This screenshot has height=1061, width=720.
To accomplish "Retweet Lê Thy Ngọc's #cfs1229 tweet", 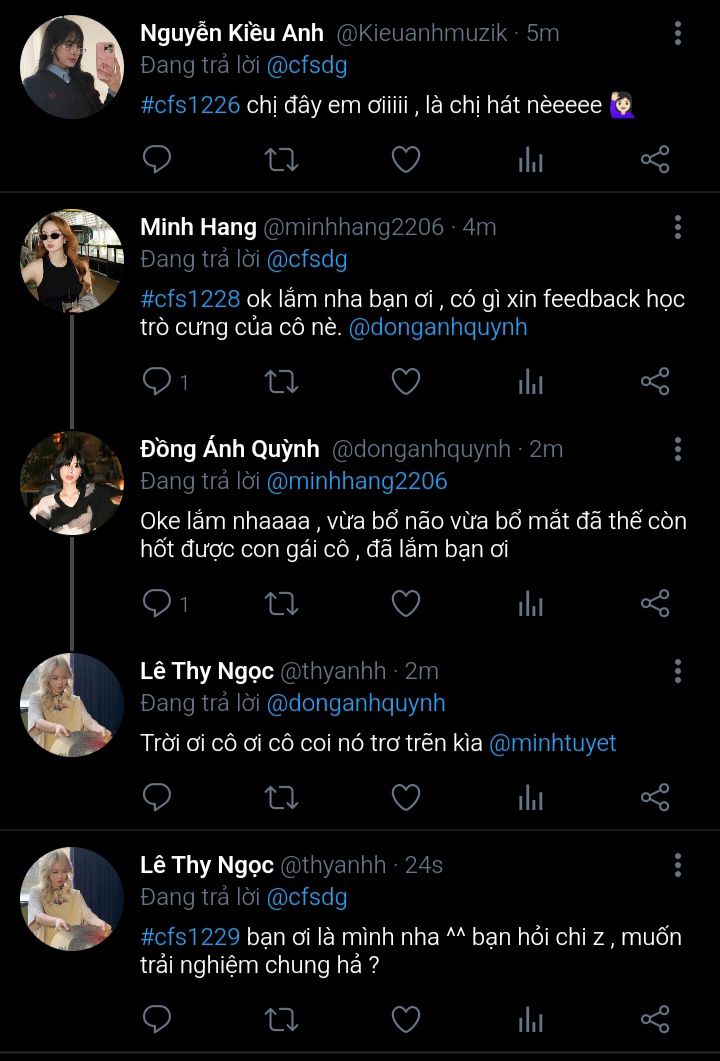I will coord(281,1019).
